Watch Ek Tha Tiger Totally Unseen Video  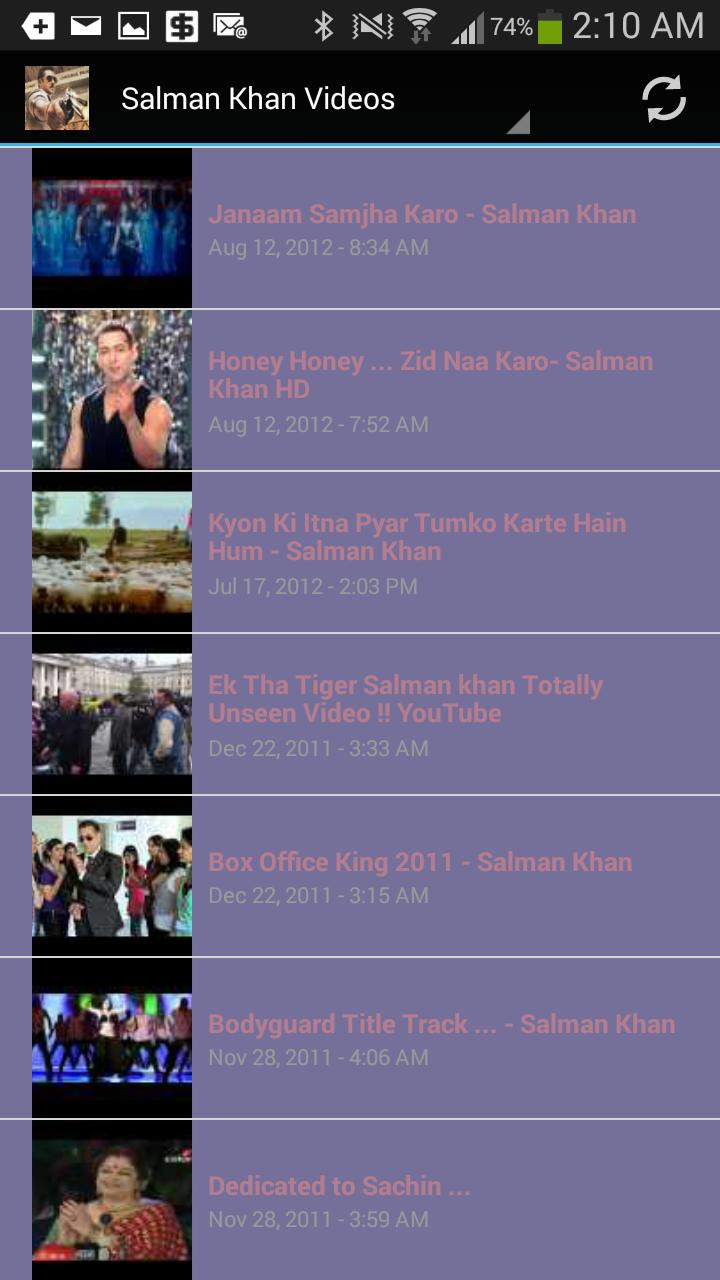[405, 714]
